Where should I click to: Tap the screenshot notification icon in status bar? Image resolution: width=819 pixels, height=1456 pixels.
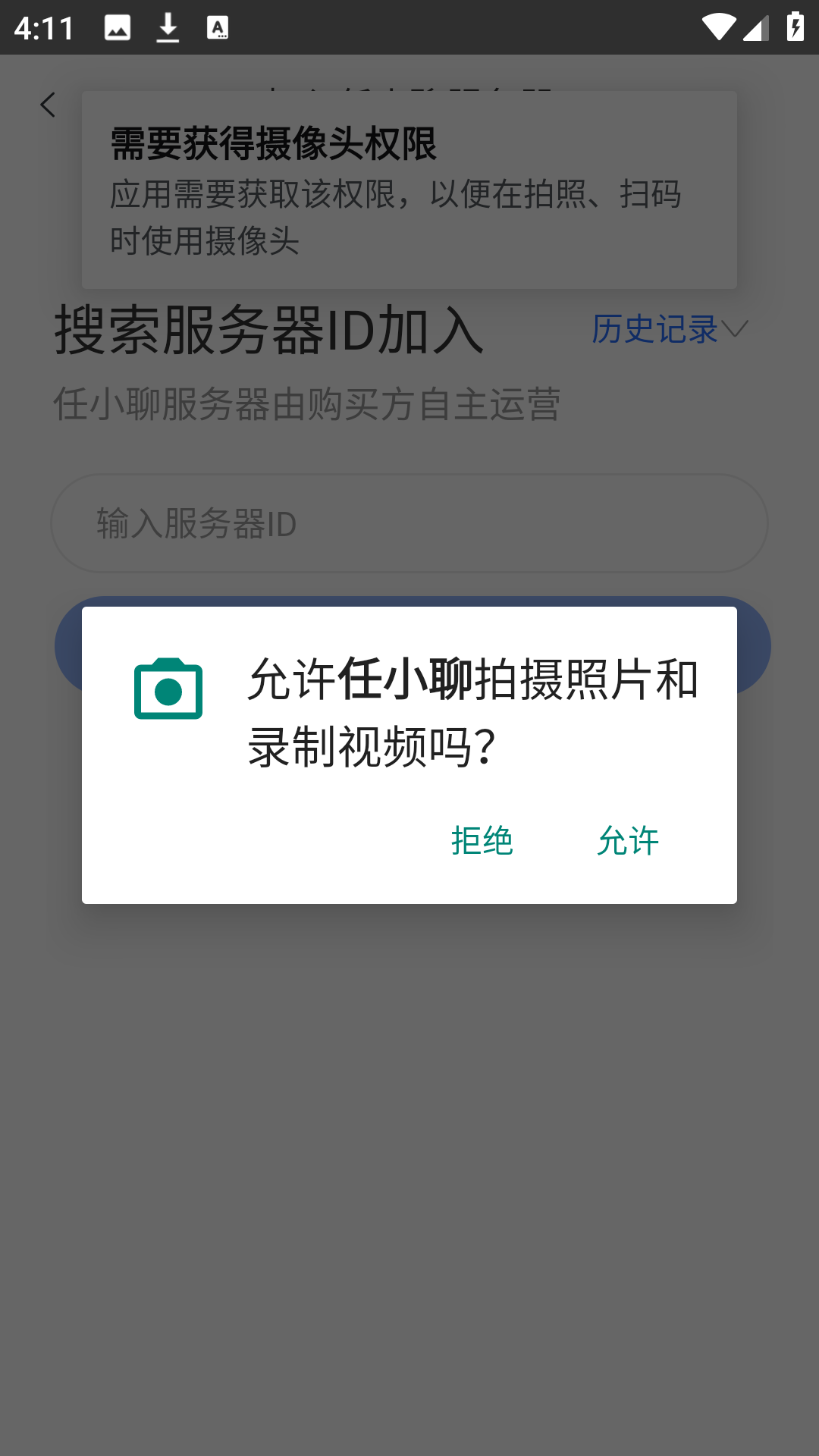tap(115, 27)
